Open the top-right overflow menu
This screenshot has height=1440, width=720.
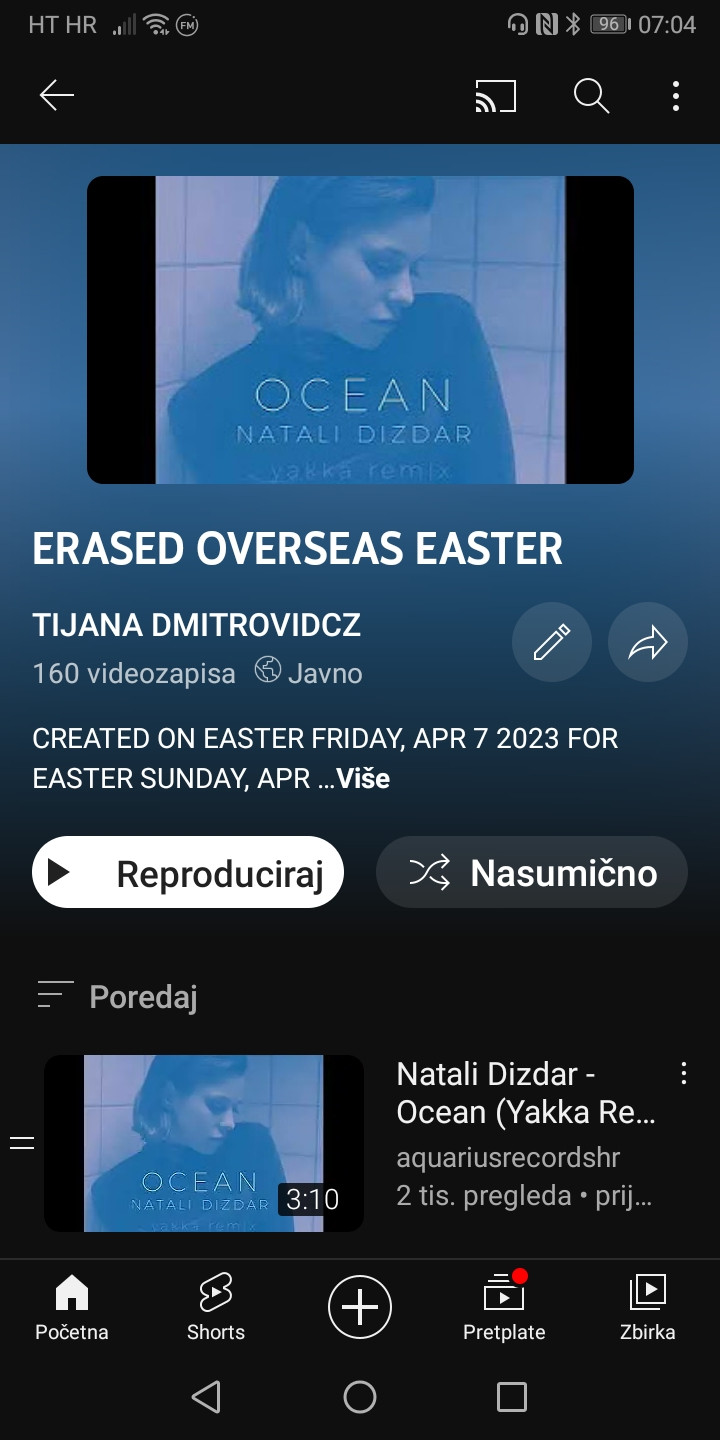(676, 96)
